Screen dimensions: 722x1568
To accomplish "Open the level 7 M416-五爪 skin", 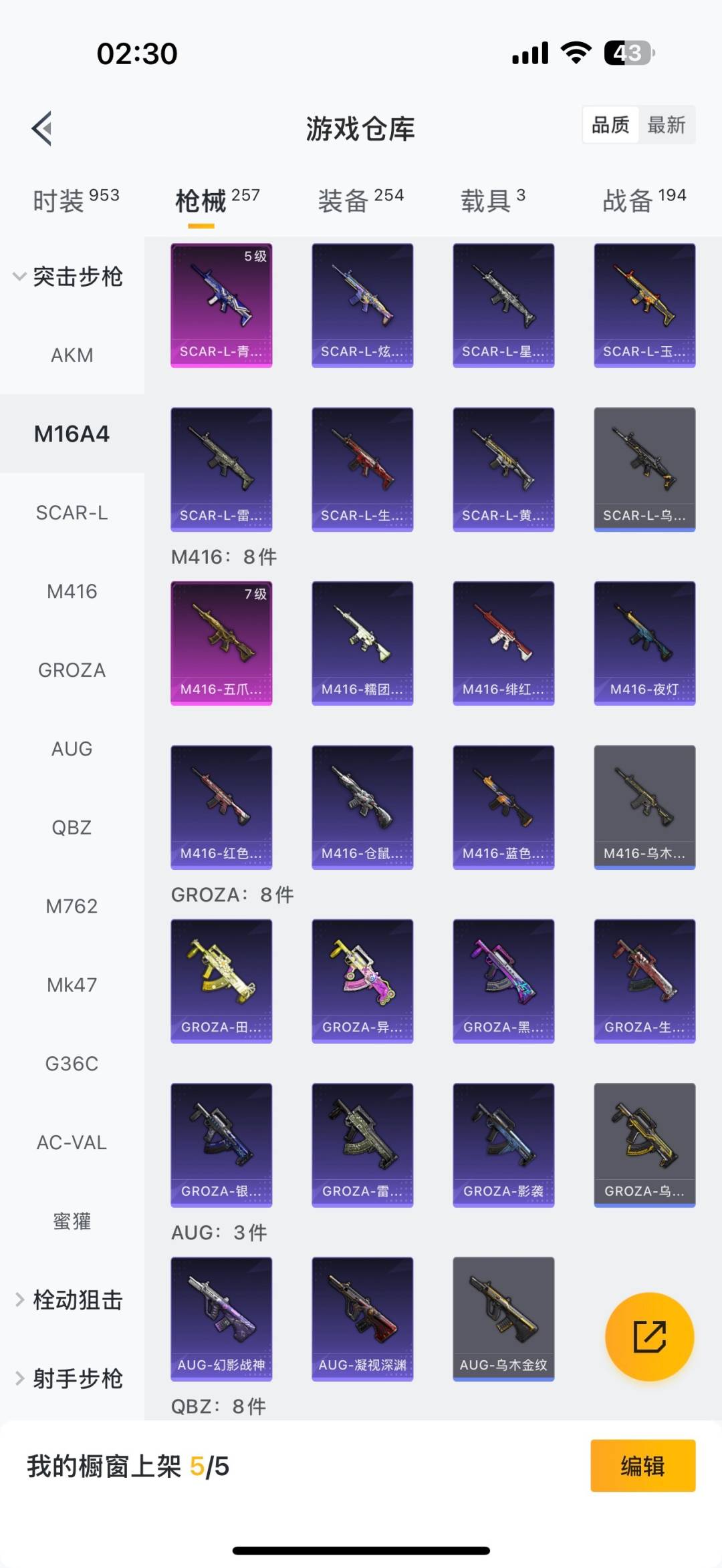I will point(221,643).
